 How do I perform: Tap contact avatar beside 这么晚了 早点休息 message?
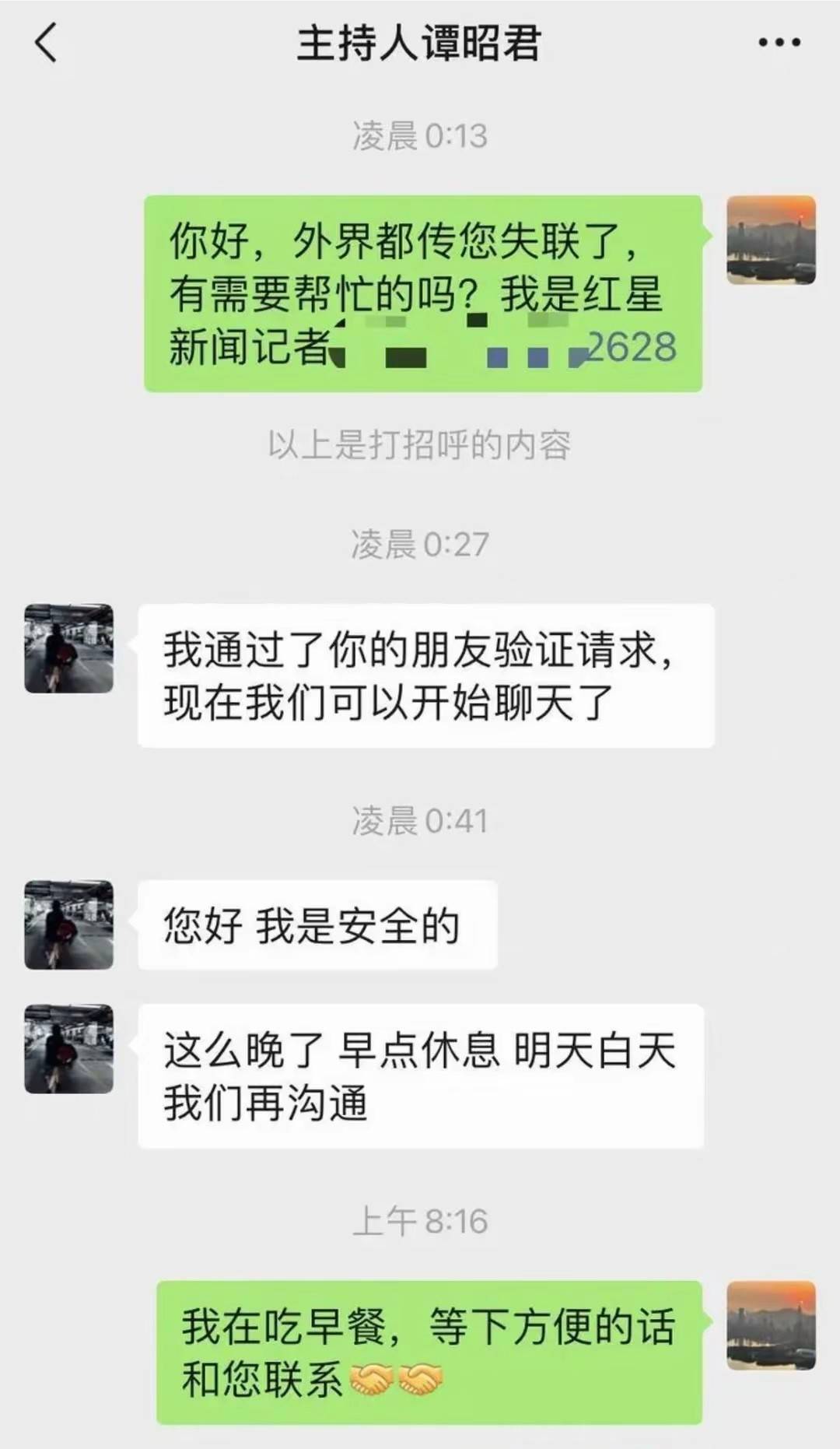[x=69, y=1048]
